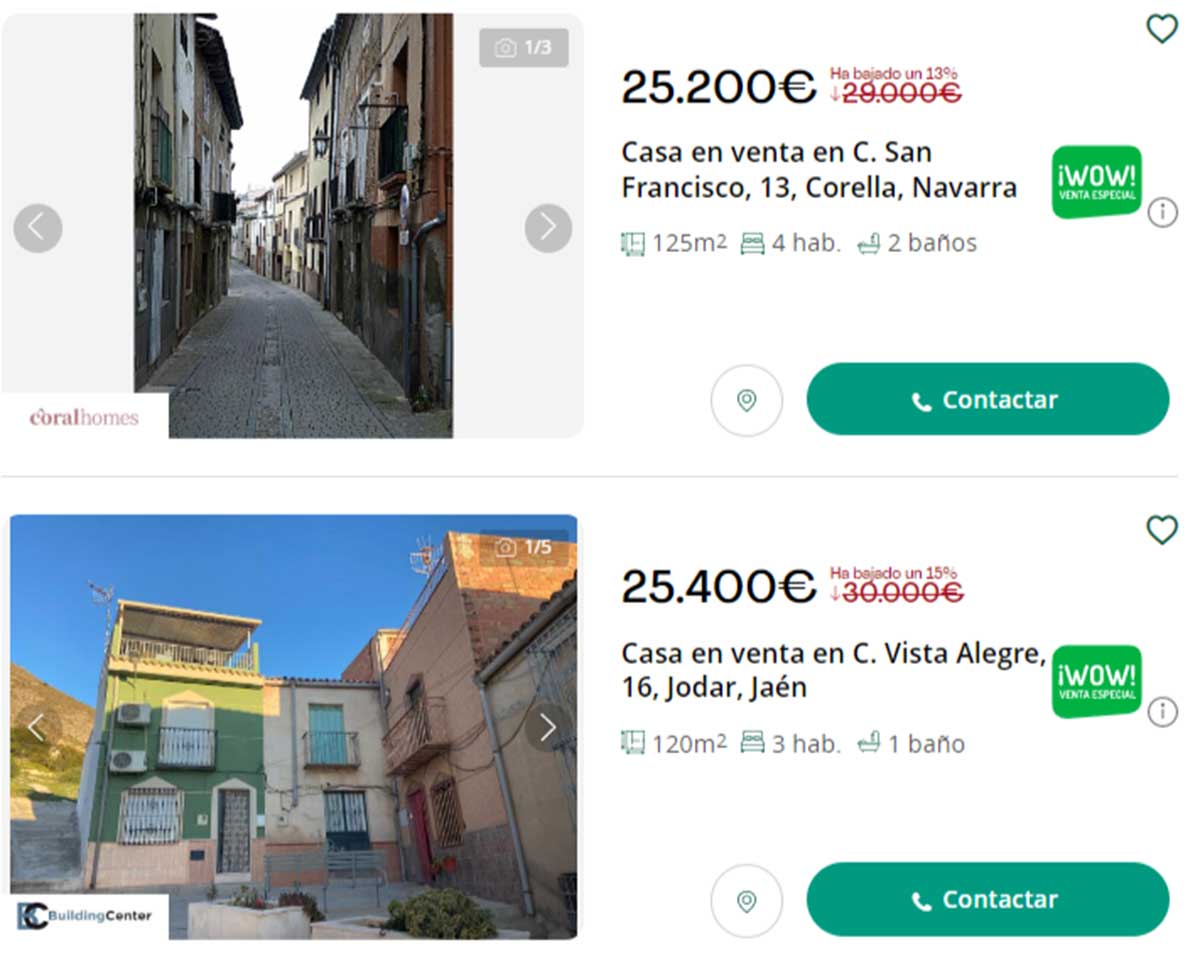
Task: Favorite the Jodar, Jaén house listing
Action: click(x=1161, y=529)
